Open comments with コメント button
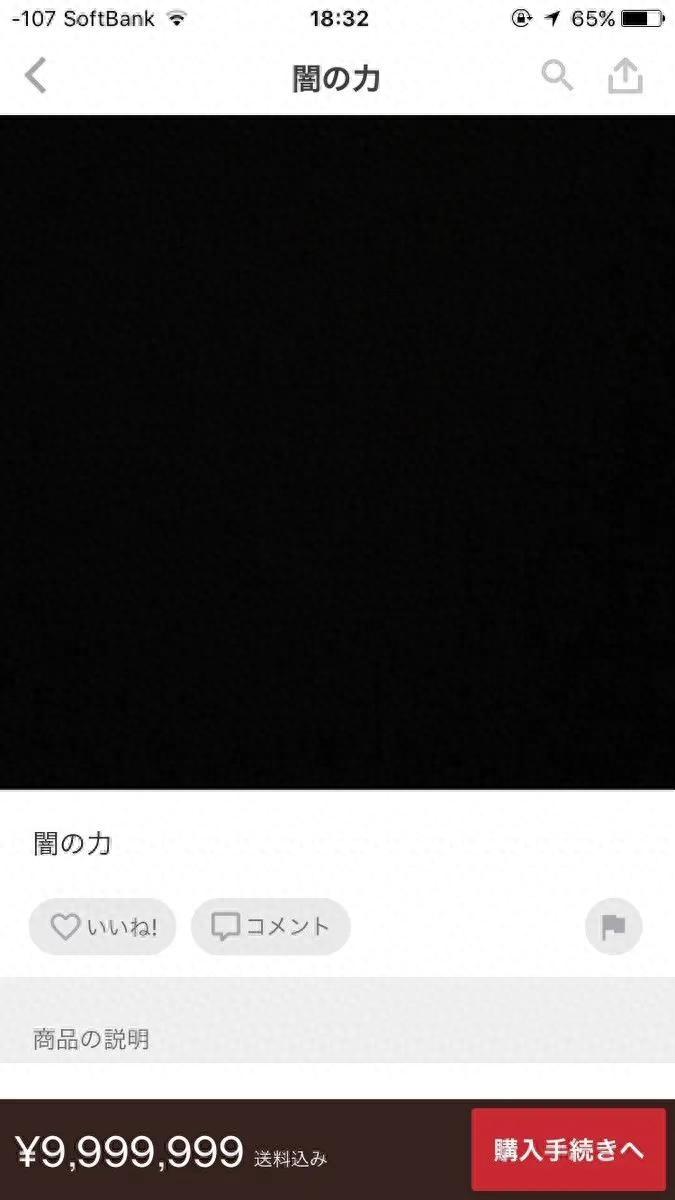The image size is (675, 1200). (271, 927)
